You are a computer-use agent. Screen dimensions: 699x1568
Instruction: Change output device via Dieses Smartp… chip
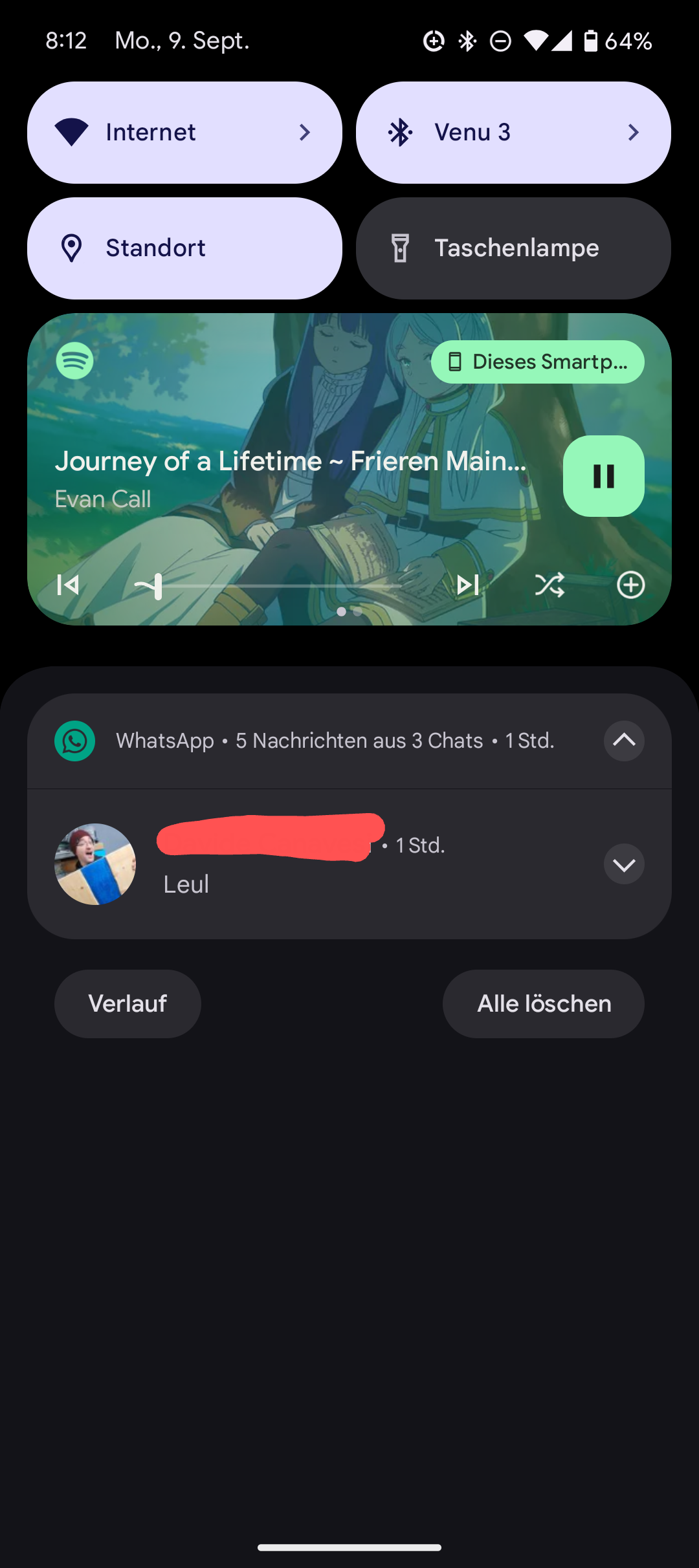pos(537,362)
